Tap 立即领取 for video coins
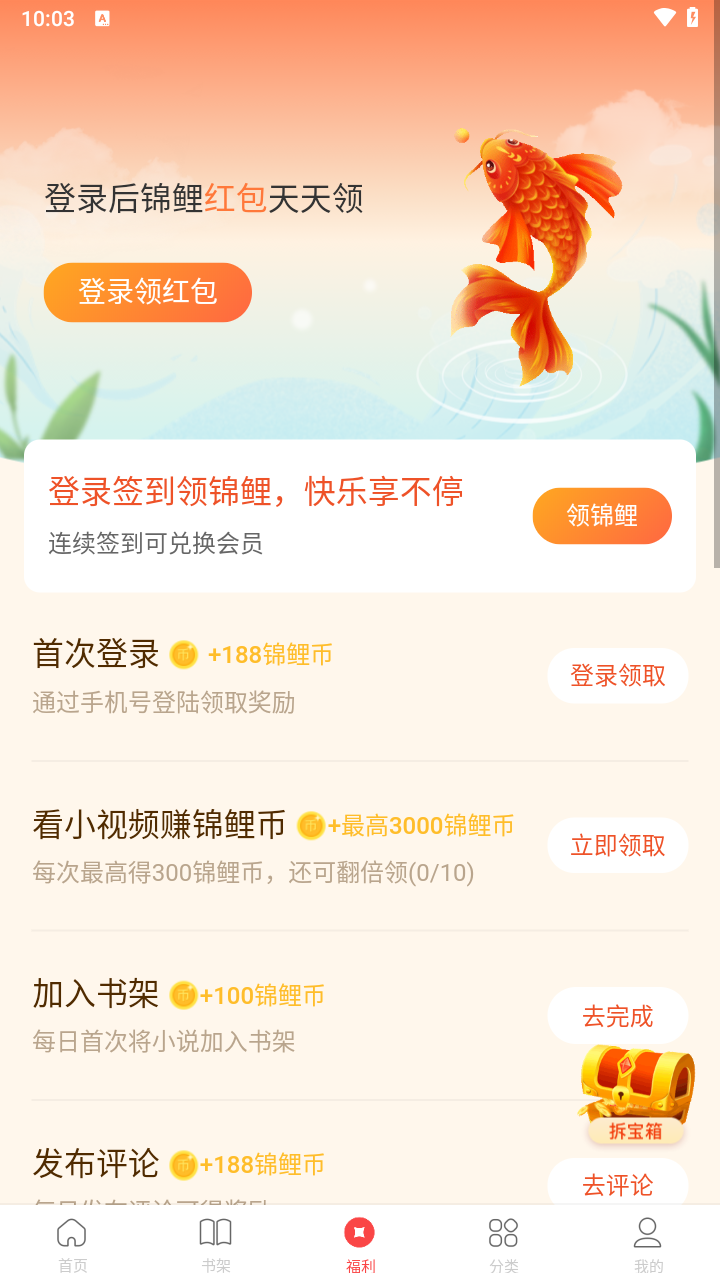Viewport: 720px width, 1280px height. click(x=617, y=846)
